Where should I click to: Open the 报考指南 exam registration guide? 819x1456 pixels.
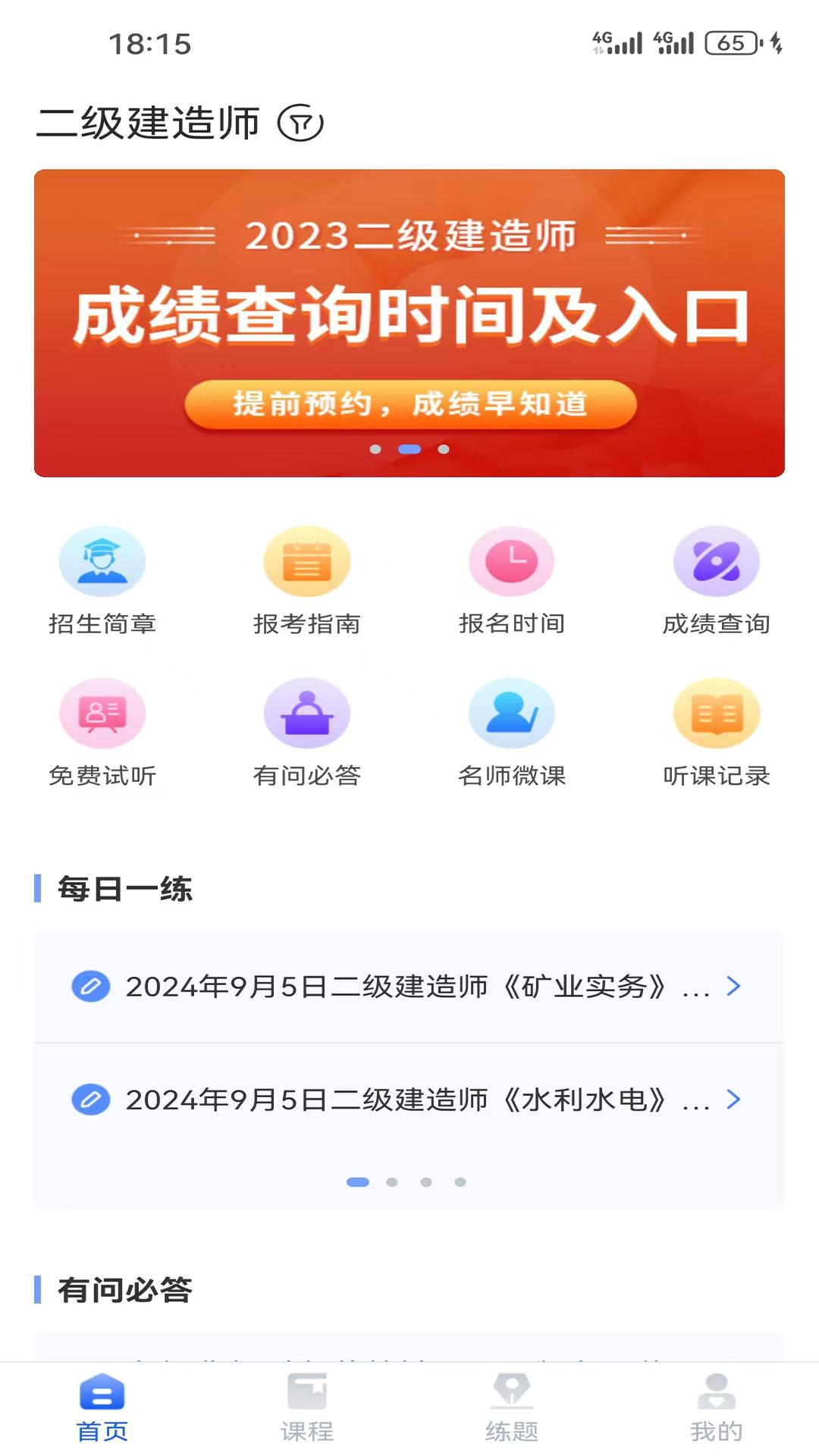(307, 578)
